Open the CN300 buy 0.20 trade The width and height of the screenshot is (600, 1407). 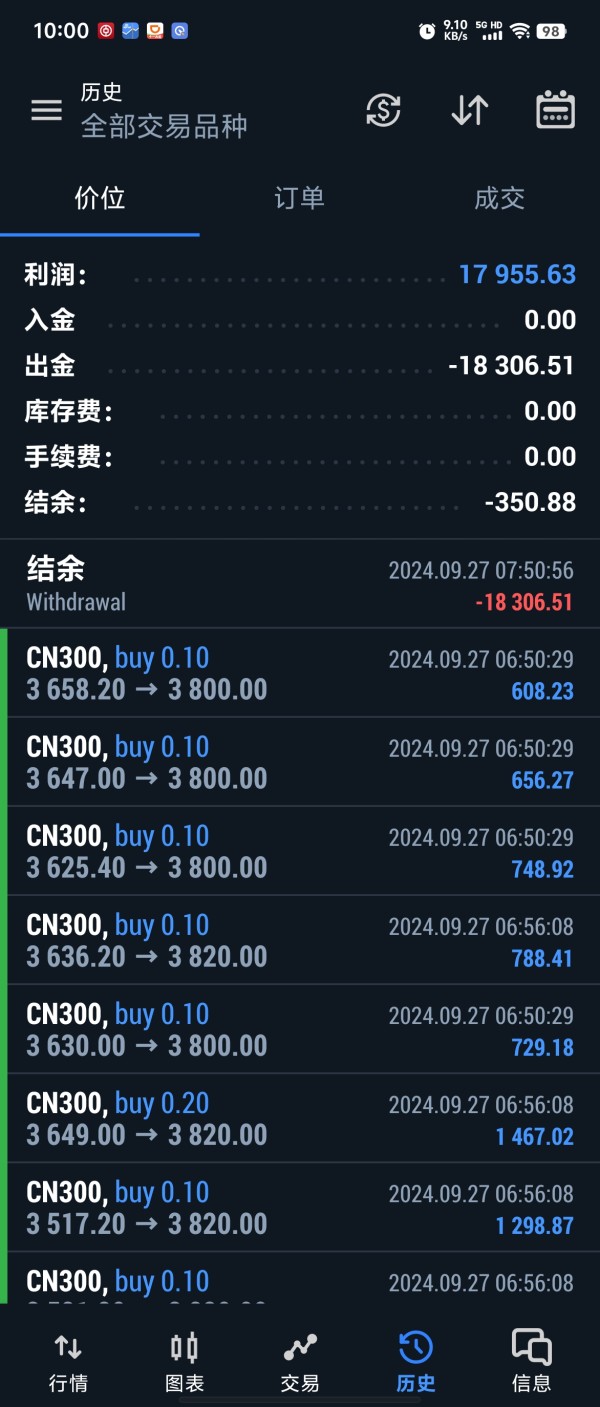(x=300, y=1118)
